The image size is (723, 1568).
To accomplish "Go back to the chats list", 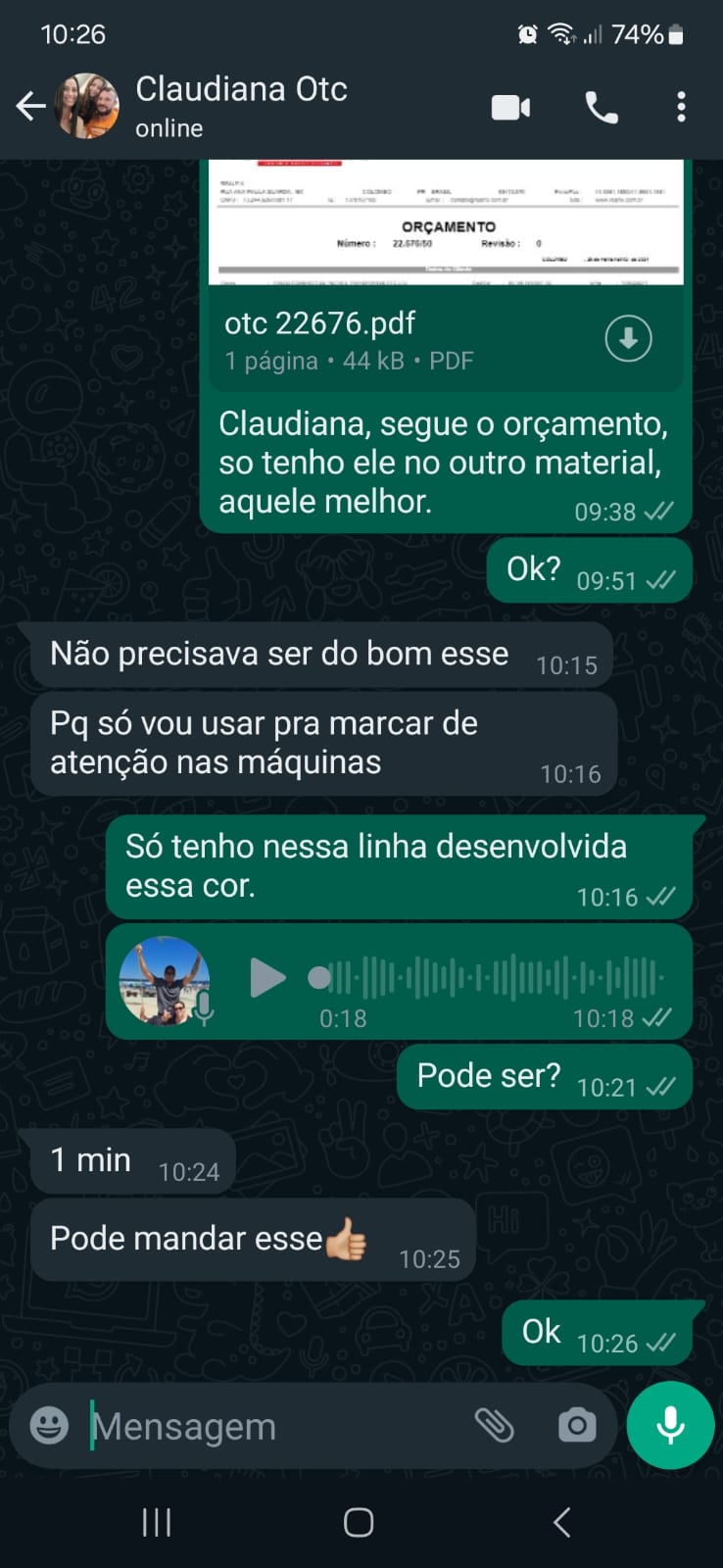I will pyautogui.click(x=31, y=106).
